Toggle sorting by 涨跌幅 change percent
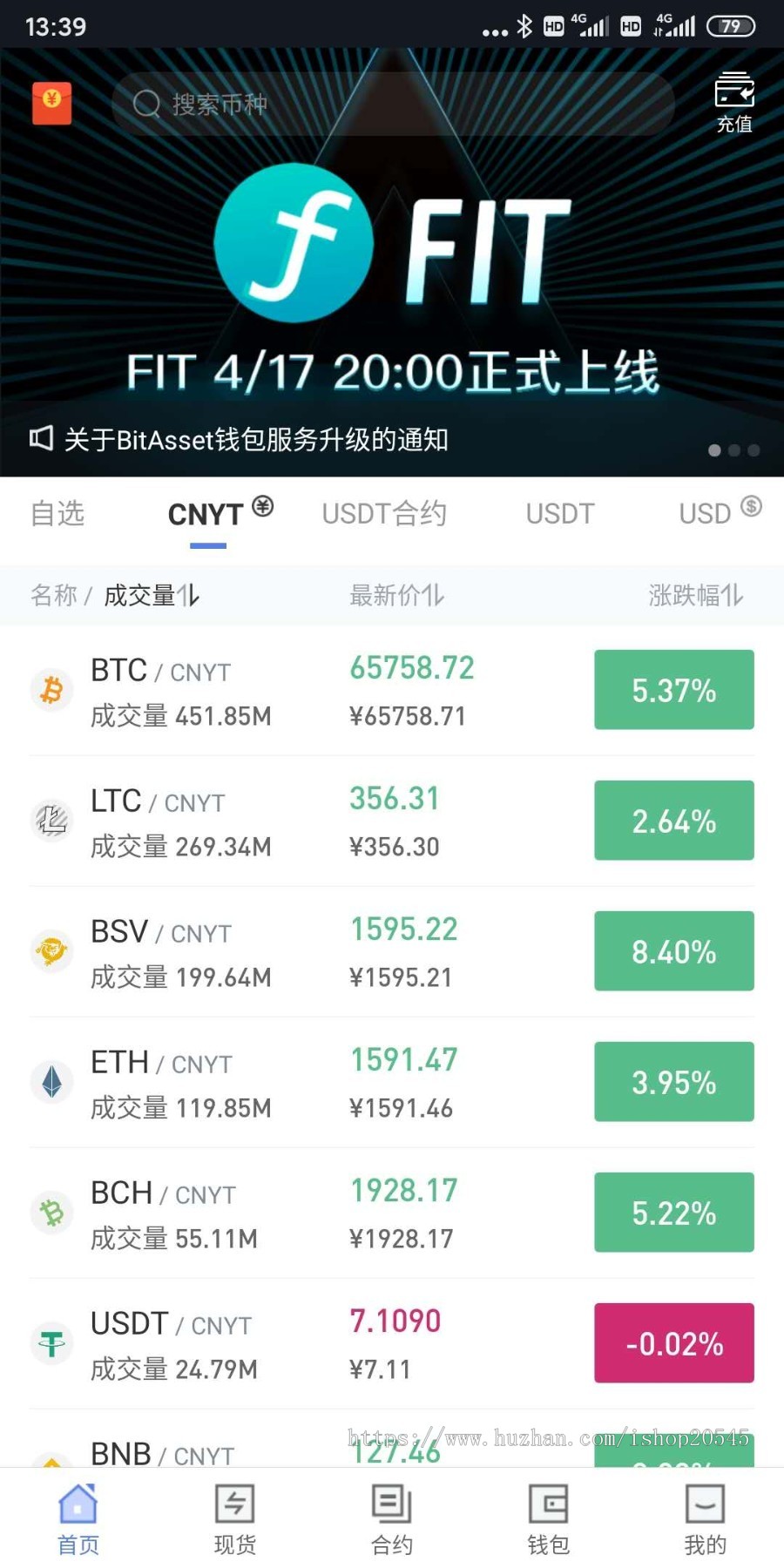This screenshot has width=784, height=1568. pyautogui.click(x=696, y=596)
